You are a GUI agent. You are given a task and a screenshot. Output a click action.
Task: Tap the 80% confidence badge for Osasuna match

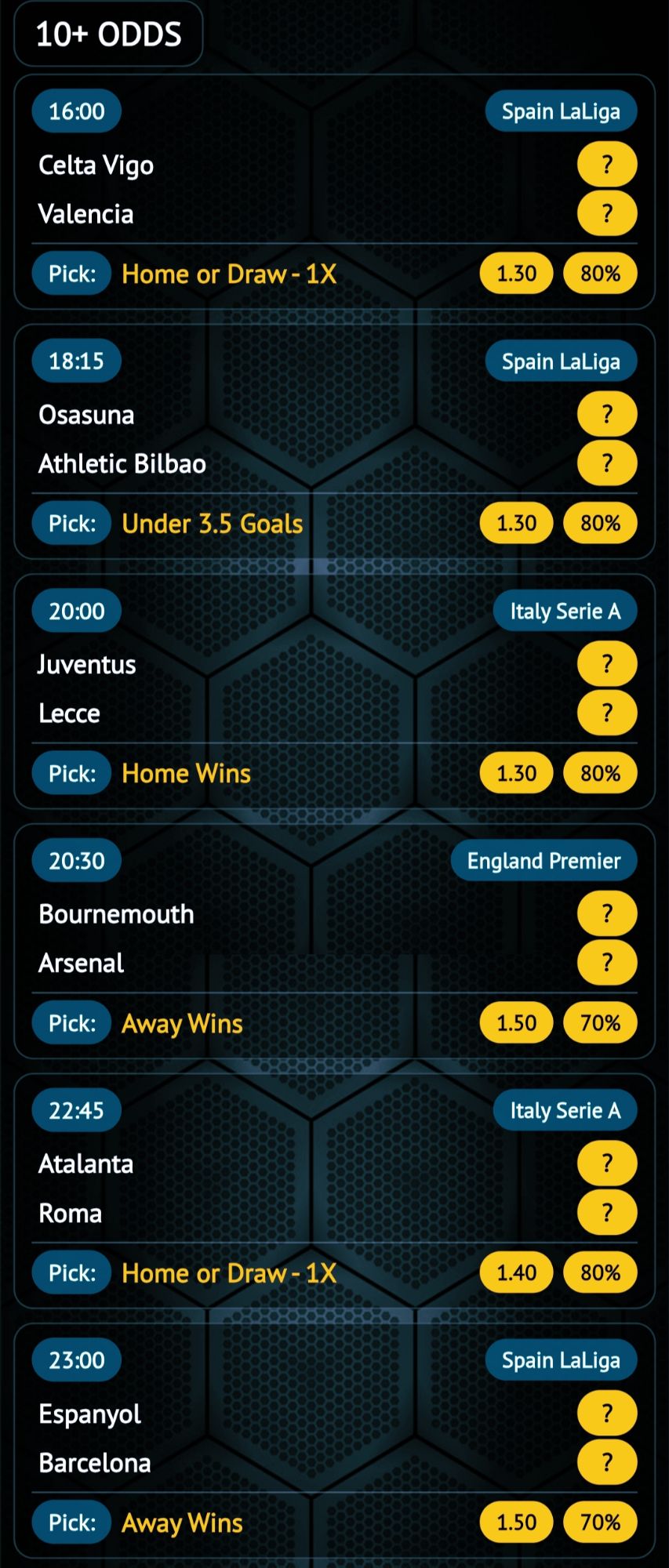coord(598,523)
